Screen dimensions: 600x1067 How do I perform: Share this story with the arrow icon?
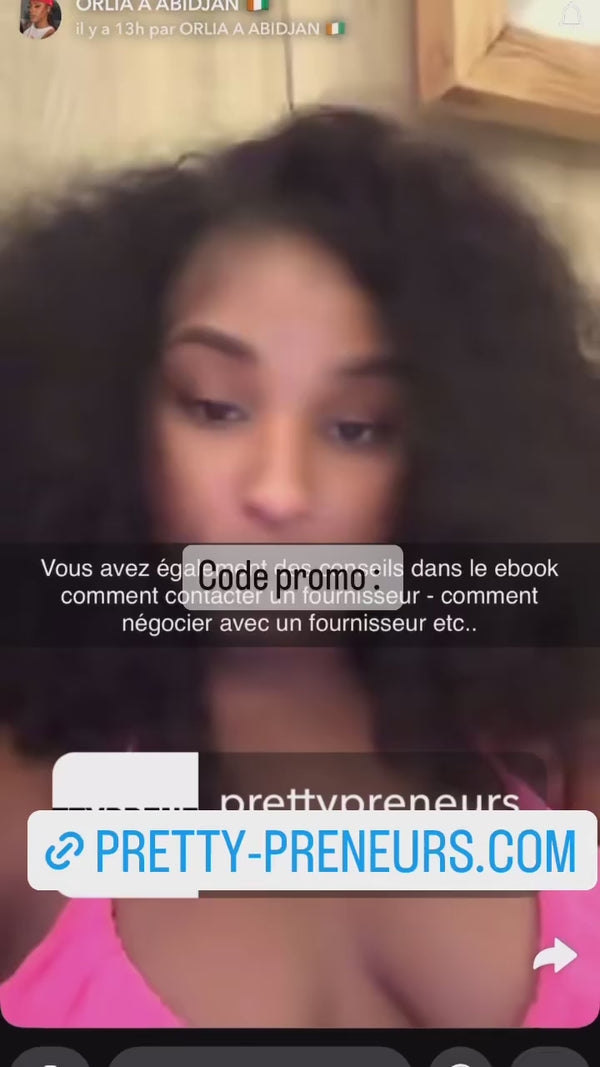(x=555, y=956)
